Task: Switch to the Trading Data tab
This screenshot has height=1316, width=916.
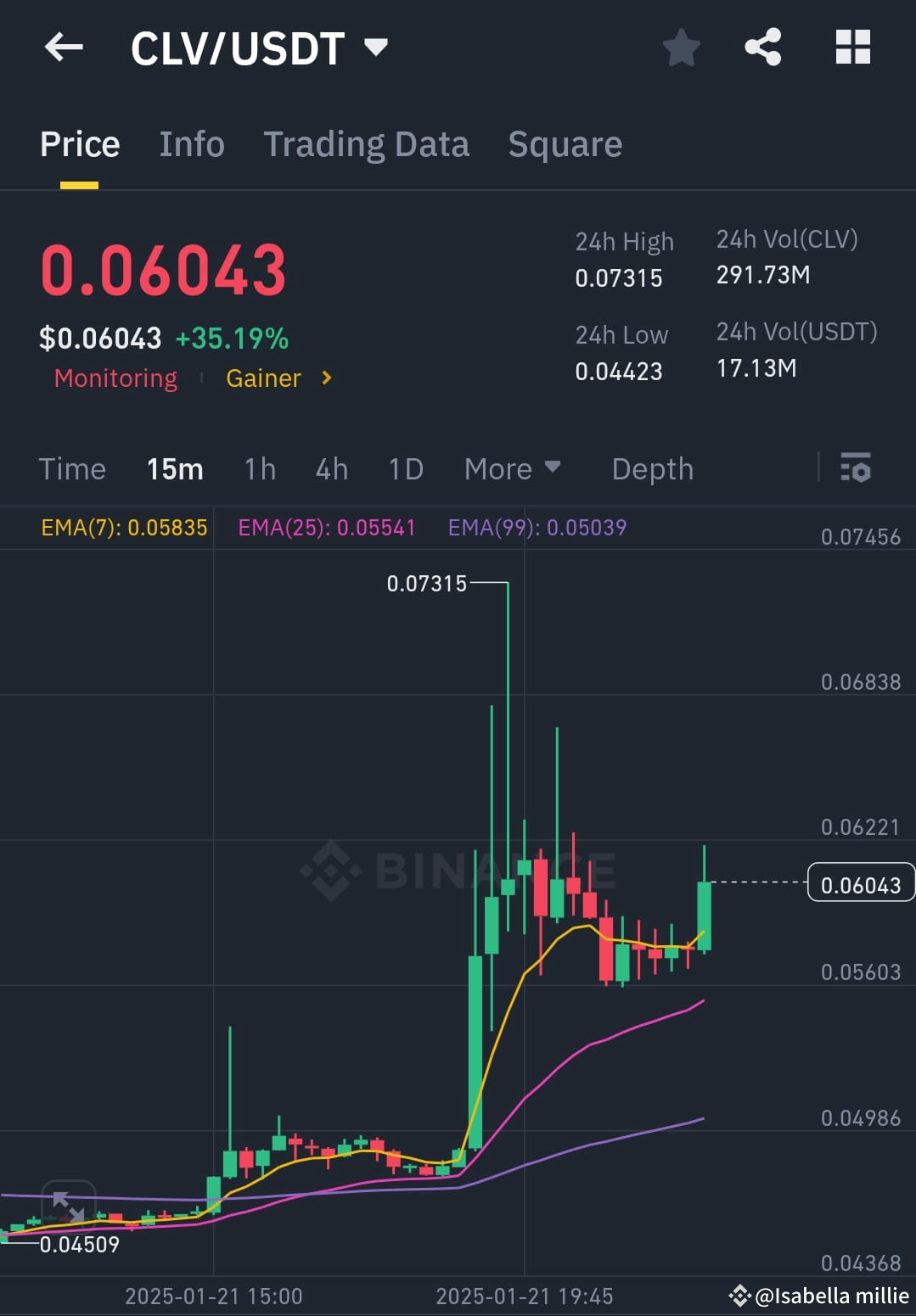Action: click(x=367, y=143)
